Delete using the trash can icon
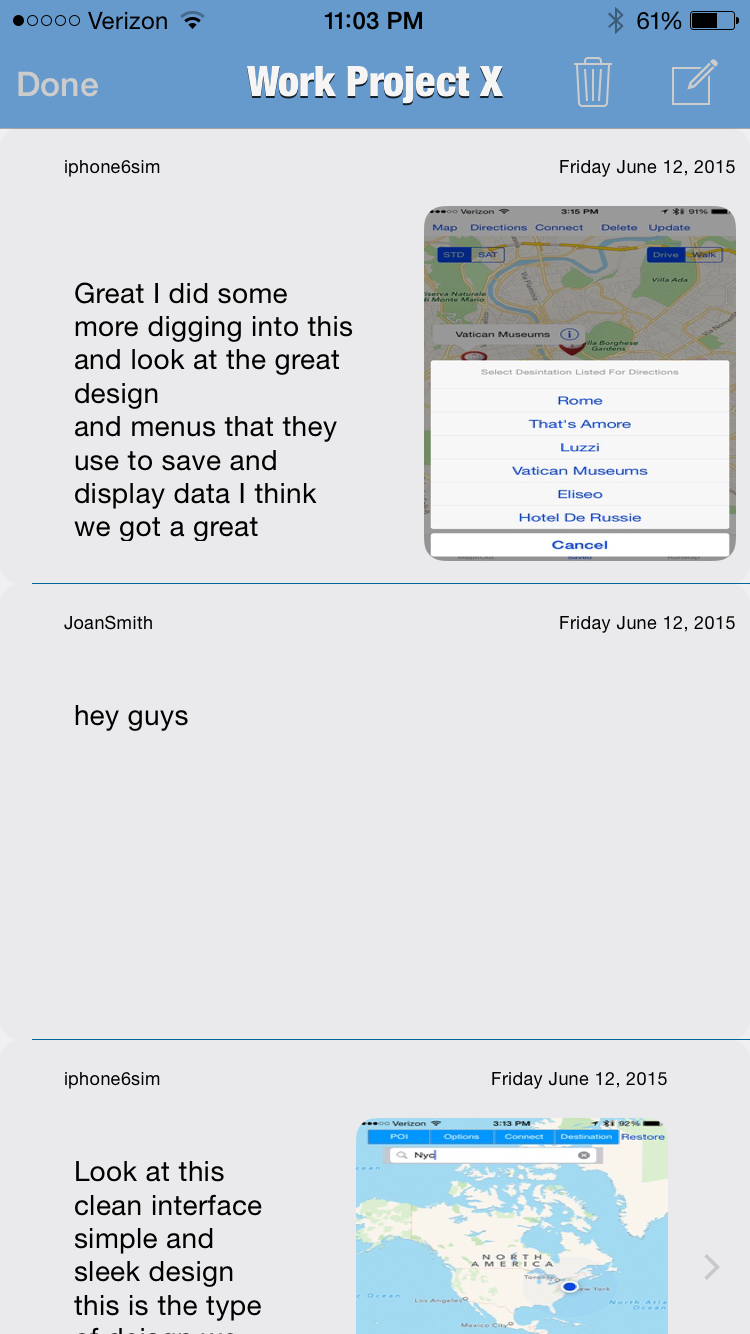The width and height of the screenshot is (750, 1334). pos(592,82)
